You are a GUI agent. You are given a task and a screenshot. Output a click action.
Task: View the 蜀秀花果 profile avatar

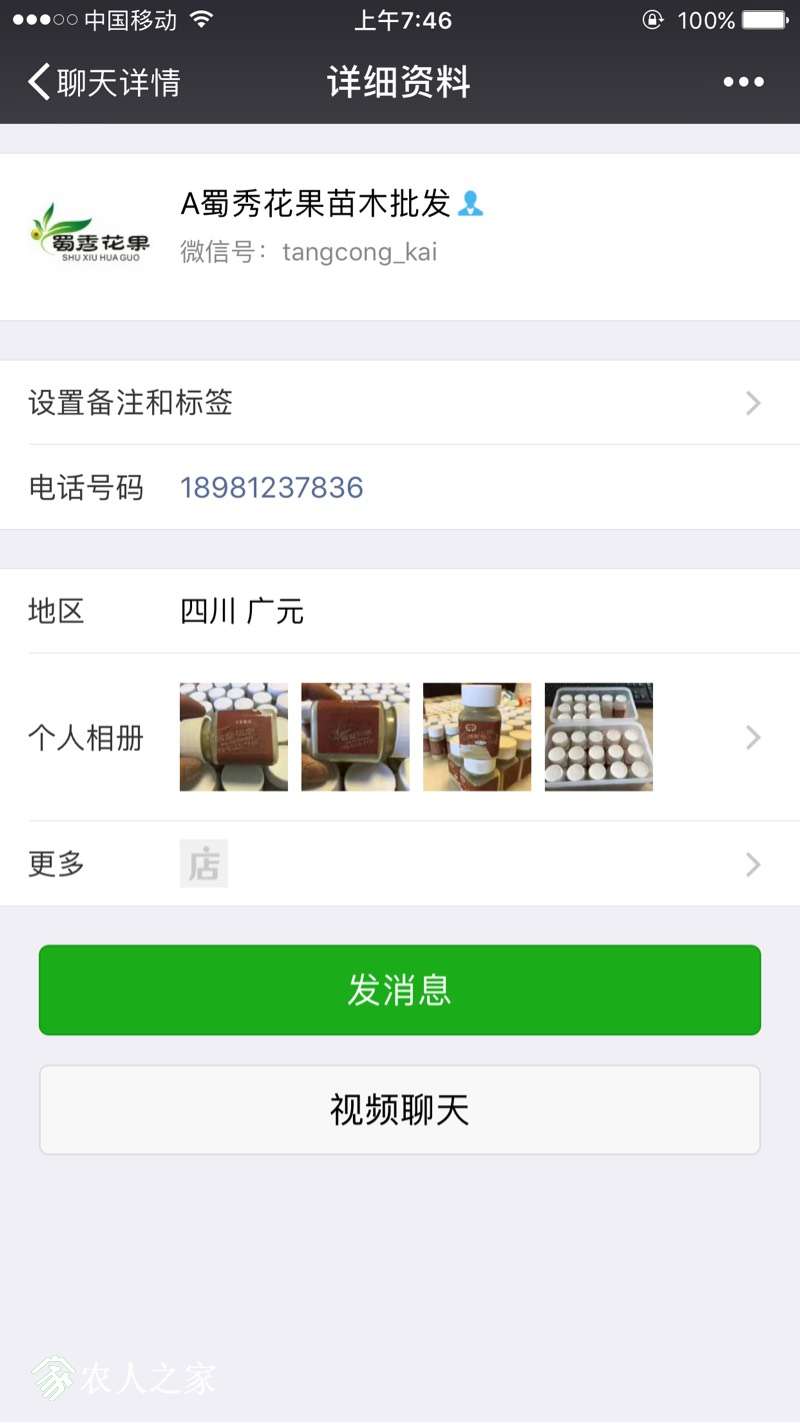(90, 236)
